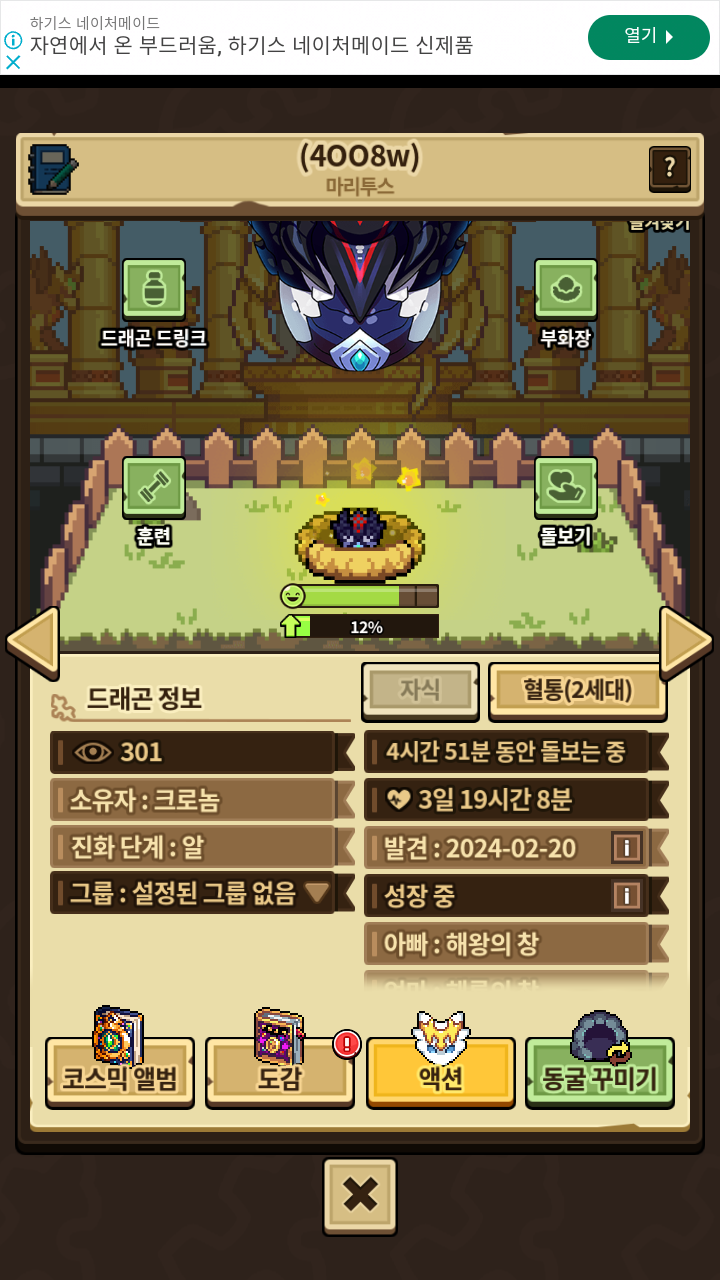Screen dimensions: 720x1280
Task: View 혈통(2세대) lineage
Action: [578, 690]
